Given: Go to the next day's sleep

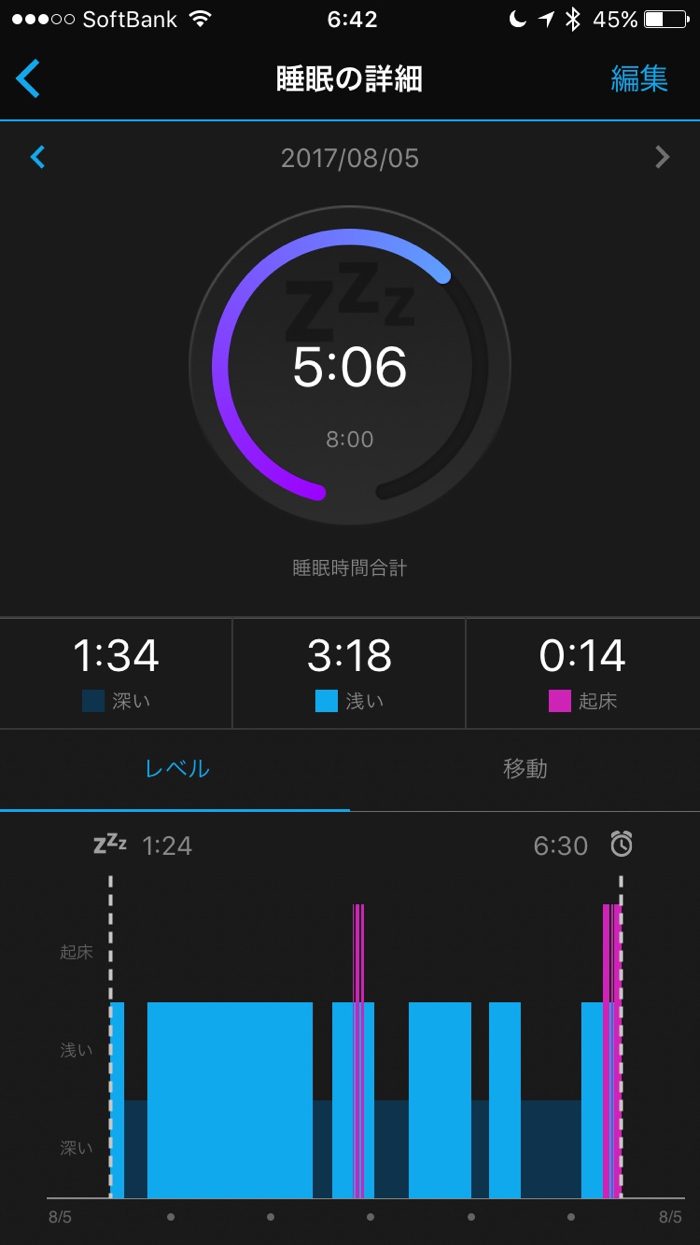Looking at the screenshot, I should pyautogui.click(x=661, y=157).
